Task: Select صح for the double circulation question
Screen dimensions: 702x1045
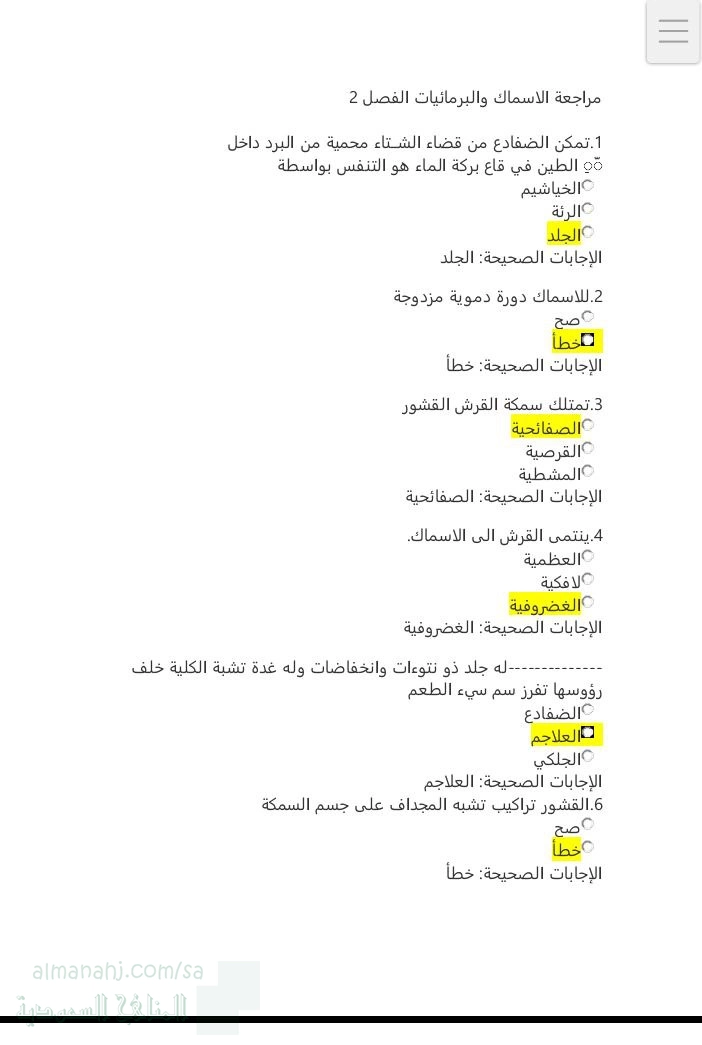Action: pos(588,317)
